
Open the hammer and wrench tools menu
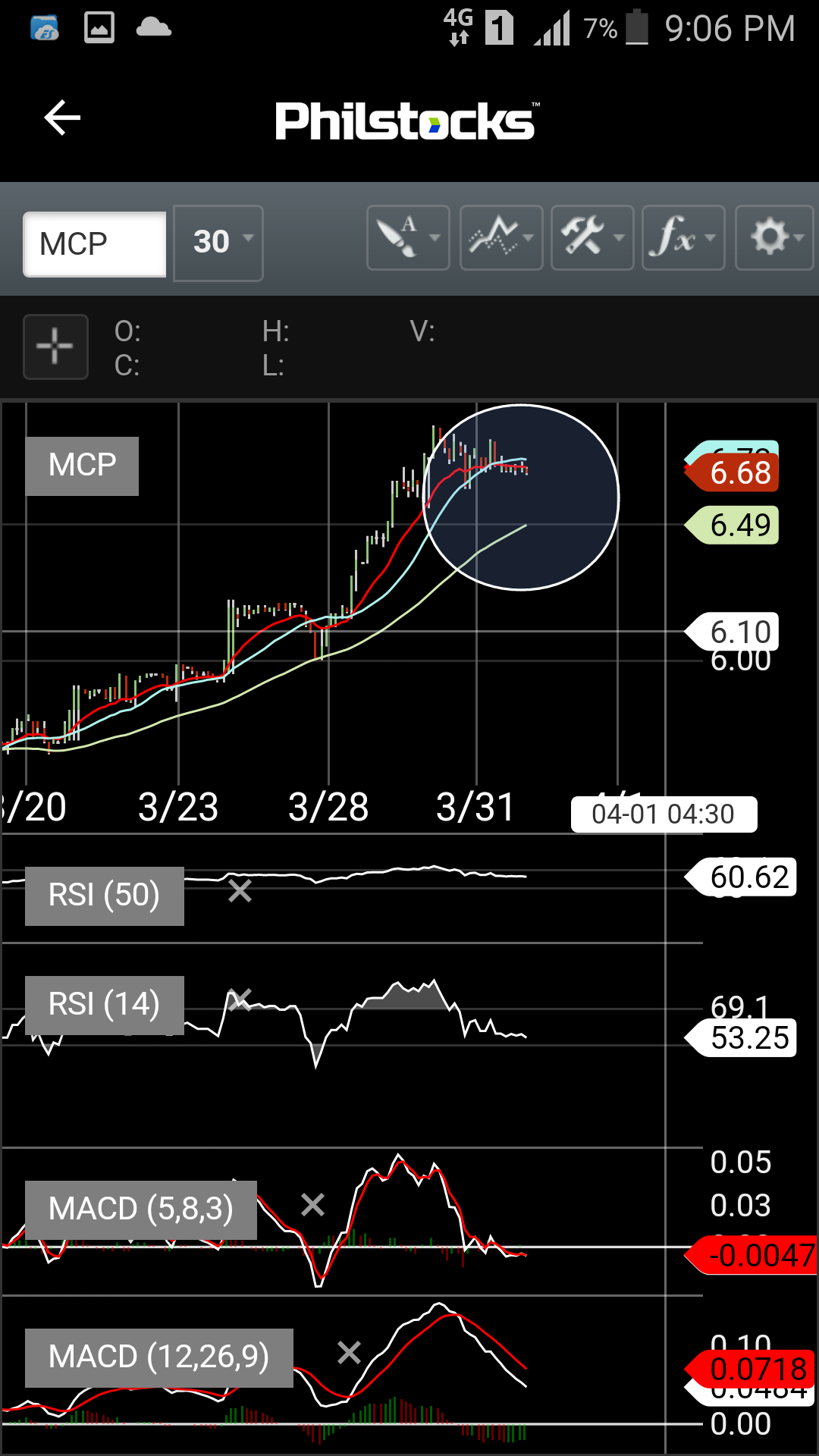(592, 238)
